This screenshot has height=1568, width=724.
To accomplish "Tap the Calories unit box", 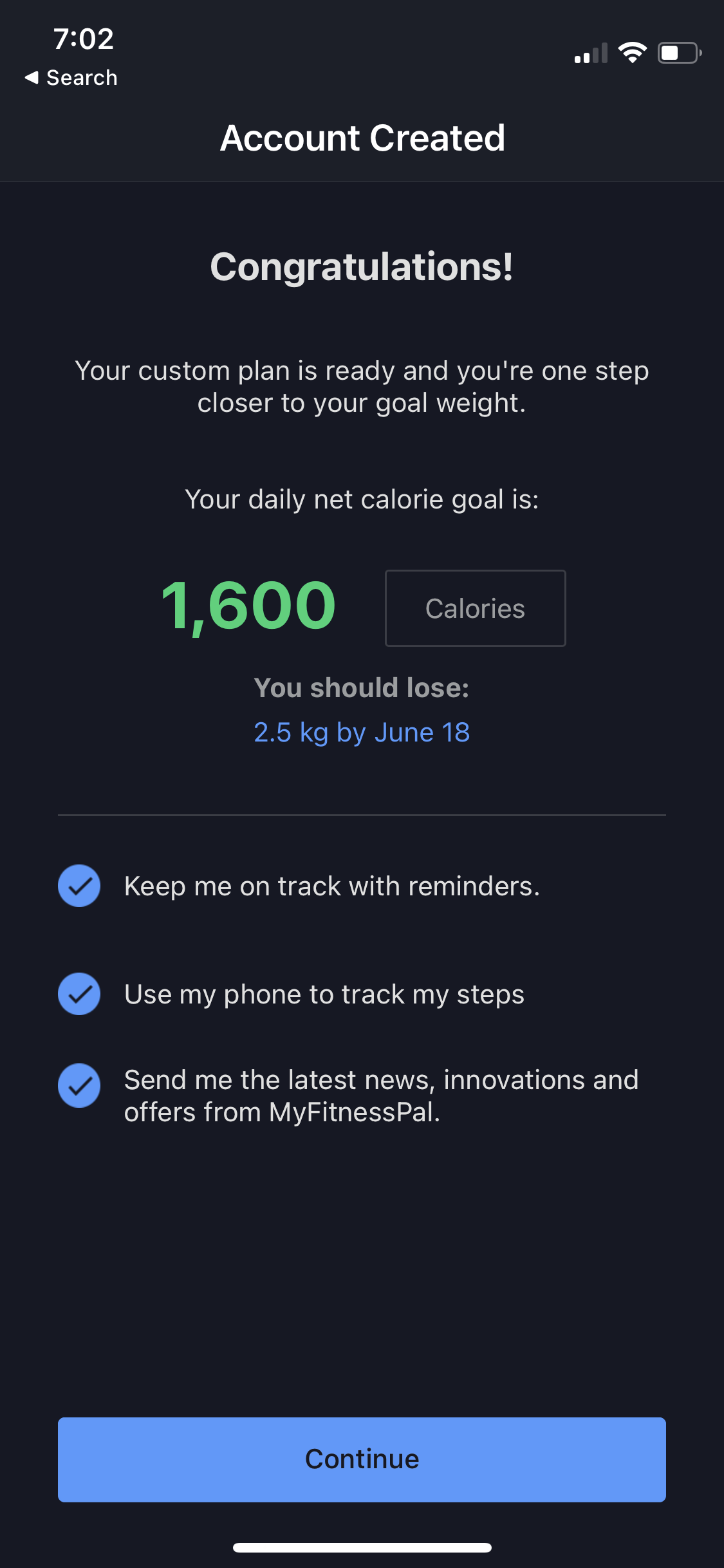I will (x=474, y=608).
